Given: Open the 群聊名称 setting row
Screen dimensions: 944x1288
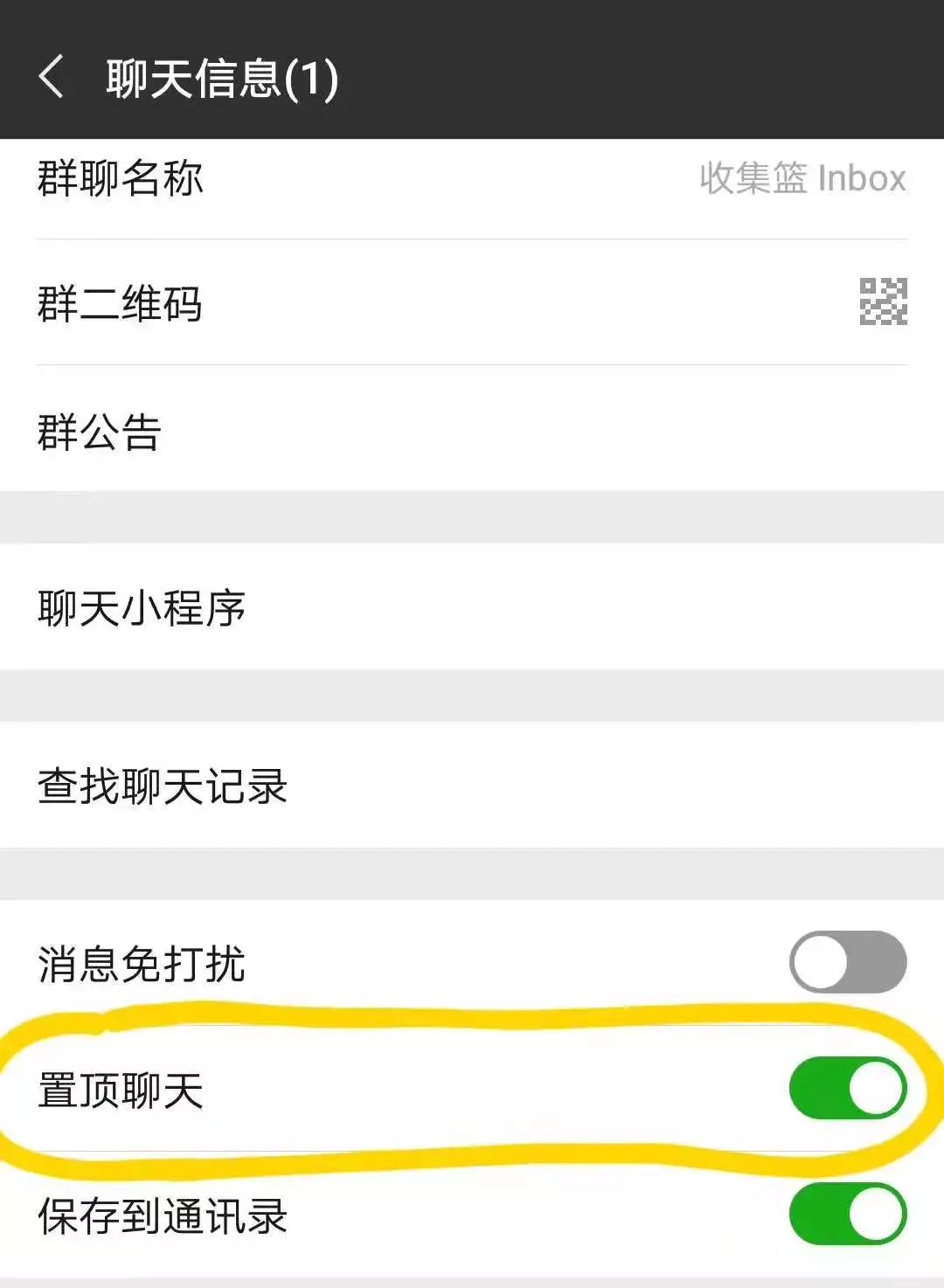Looking at the screenshot, I should tap(472, 178).
